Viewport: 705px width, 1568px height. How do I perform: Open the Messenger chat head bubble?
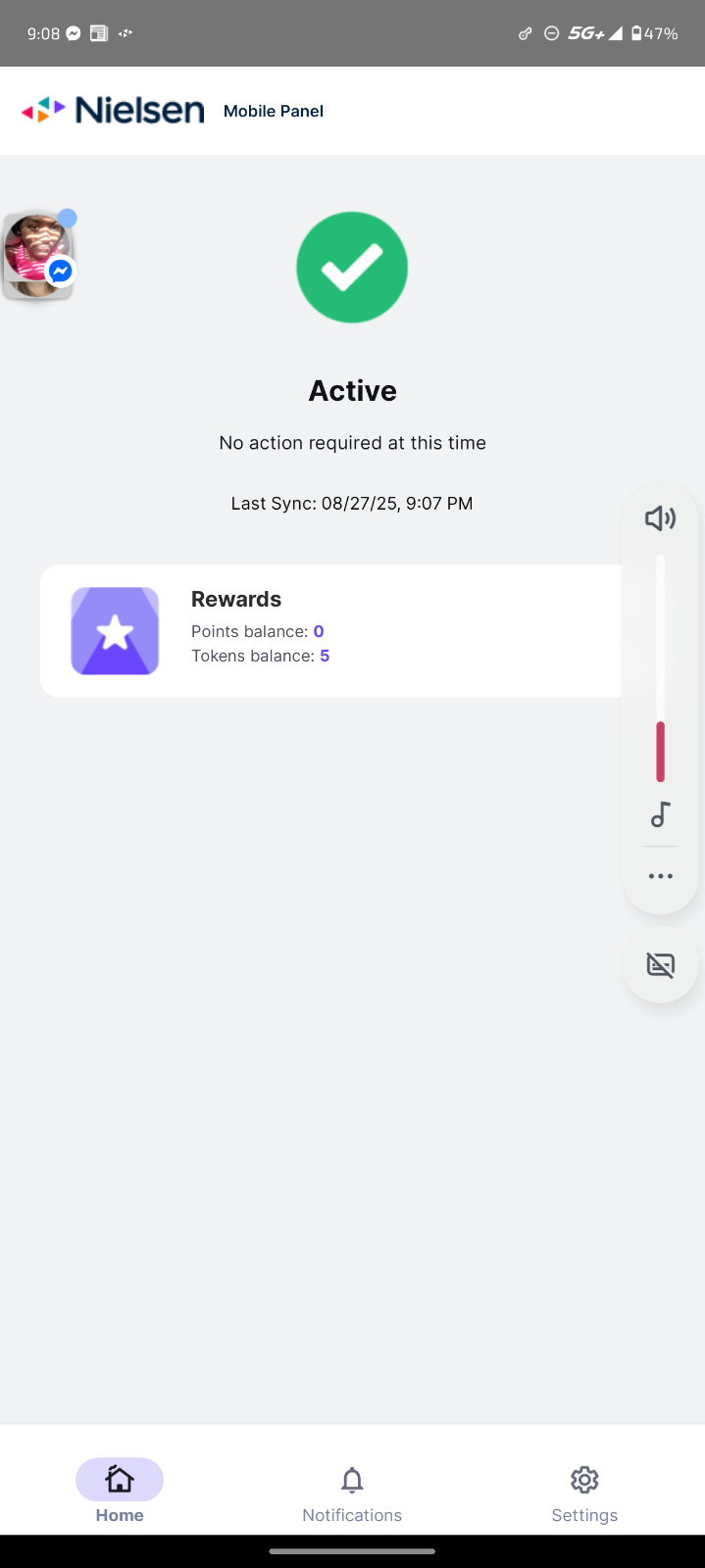coord(38,256)
